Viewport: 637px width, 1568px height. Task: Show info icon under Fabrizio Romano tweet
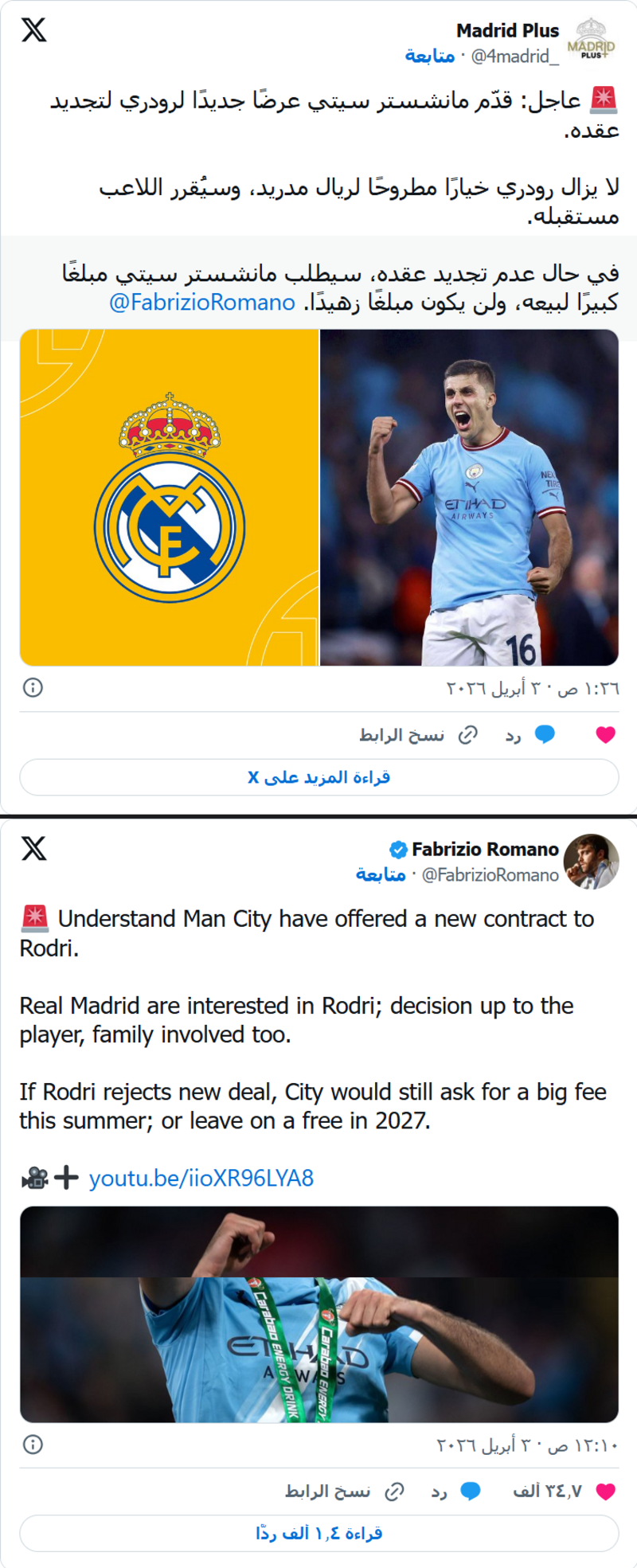pos(33,1444)
